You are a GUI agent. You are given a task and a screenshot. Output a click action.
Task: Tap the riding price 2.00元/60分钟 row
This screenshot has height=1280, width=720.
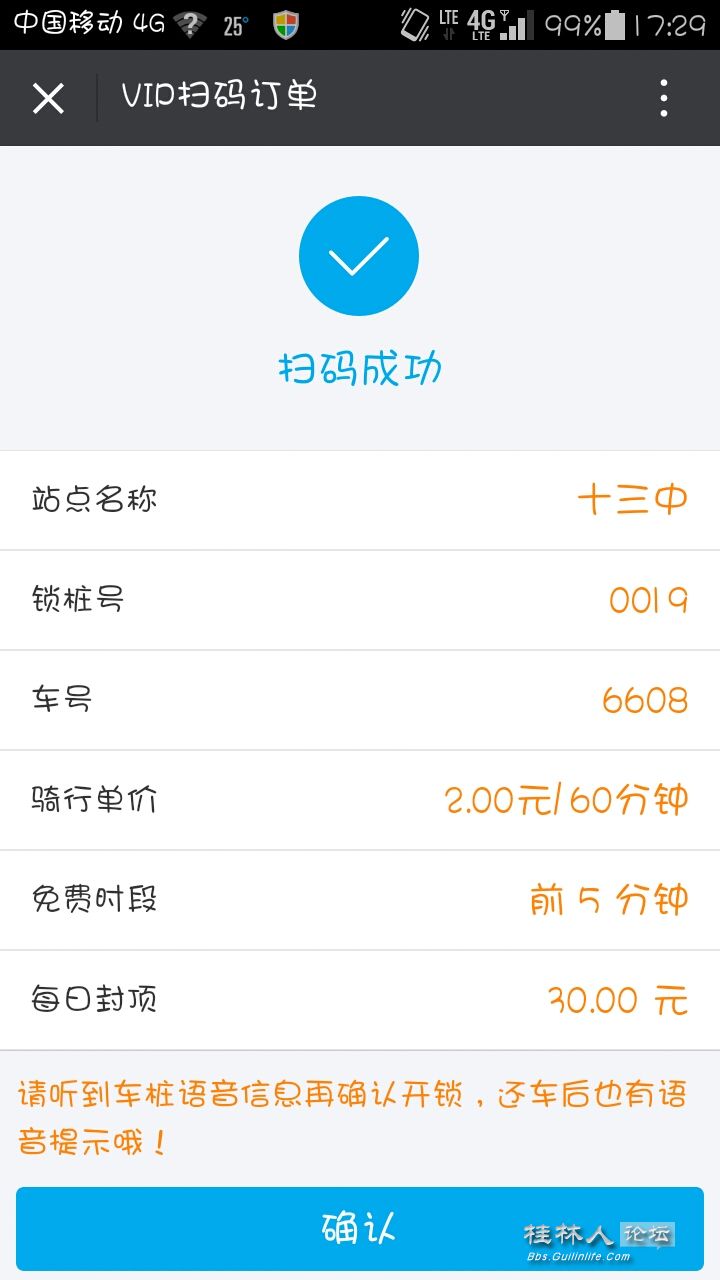(567, 800)
